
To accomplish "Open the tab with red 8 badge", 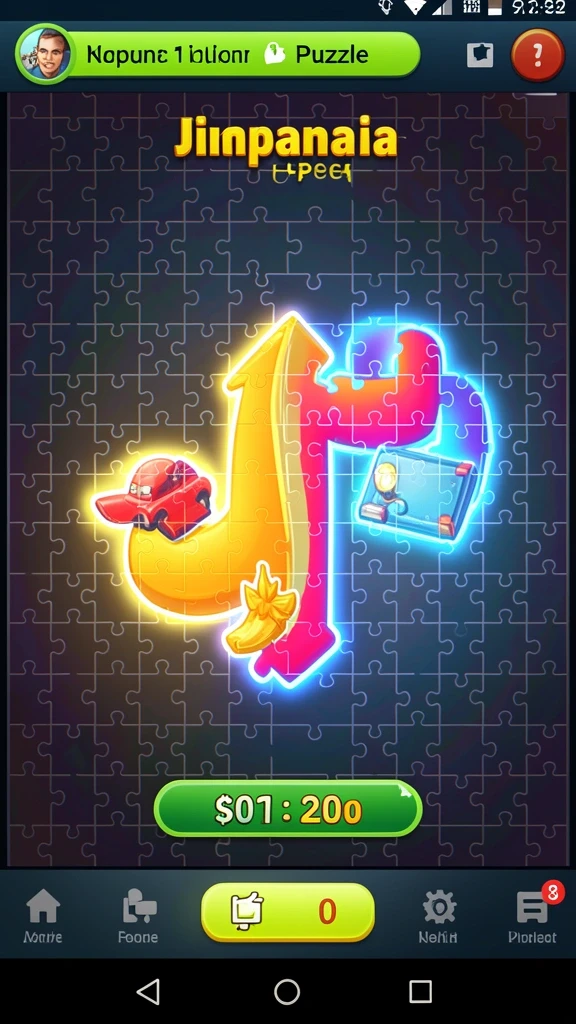I will click(533, 914).
